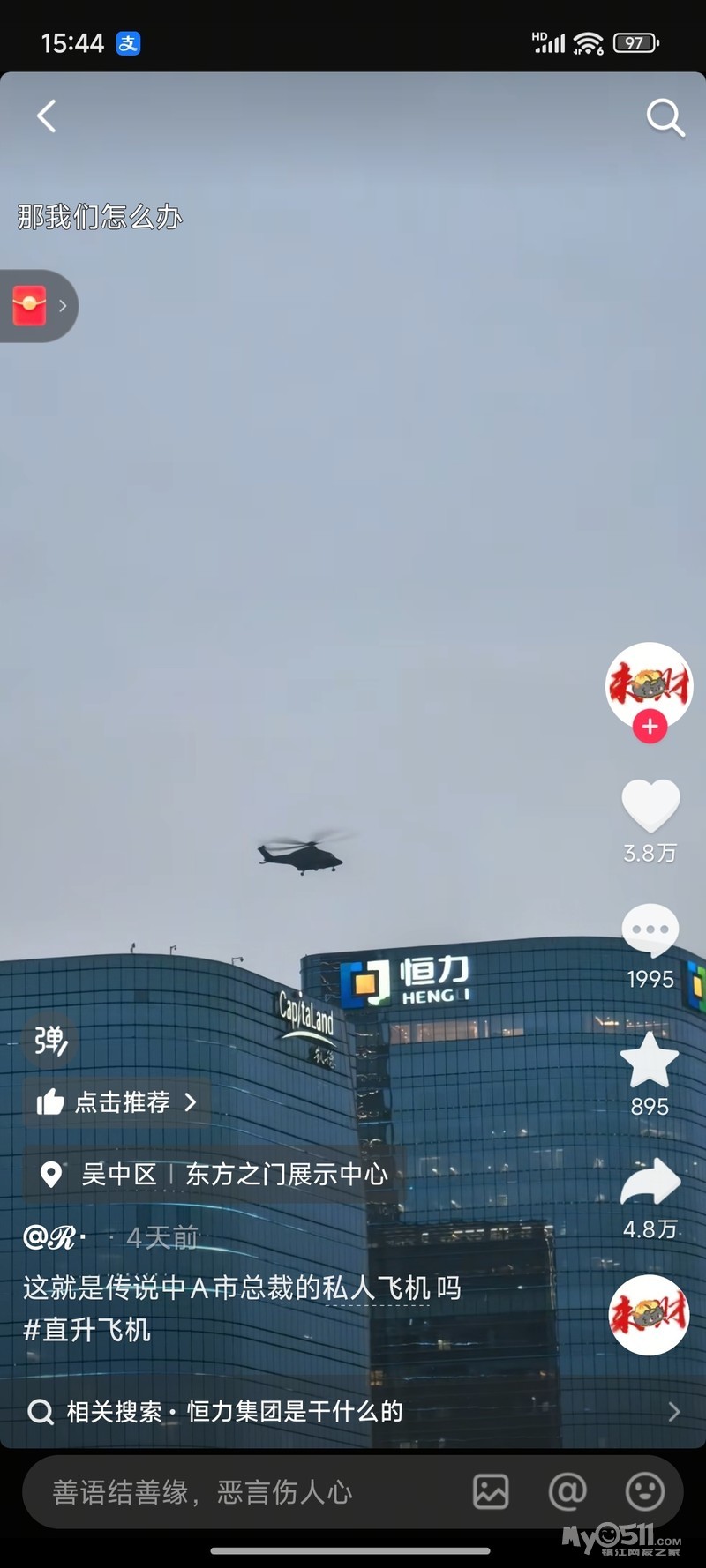Like this helicopter video

click(x=650, y=805)
